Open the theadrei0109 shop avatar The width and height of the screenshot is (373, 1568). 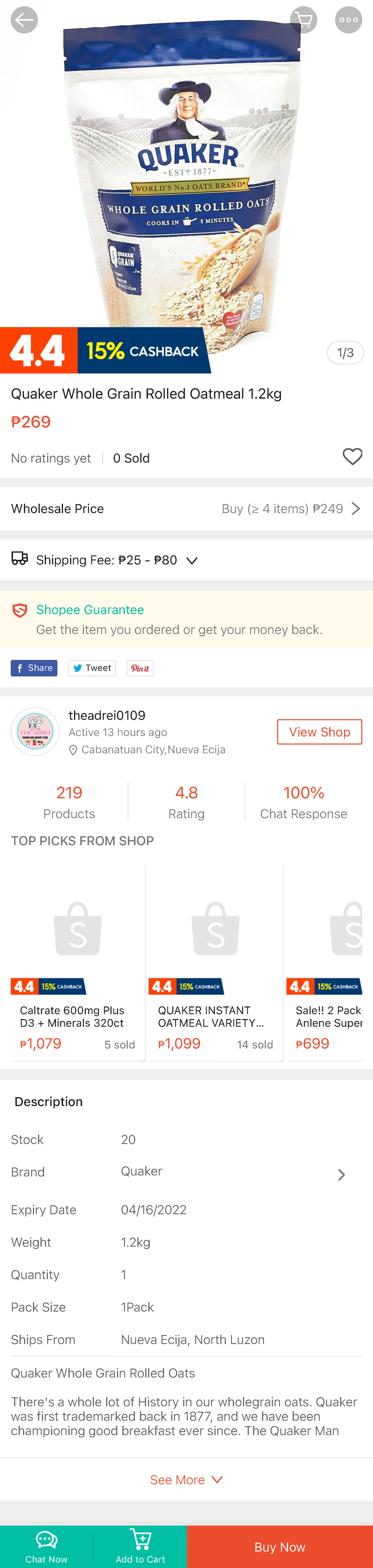[x=35, y=731]
